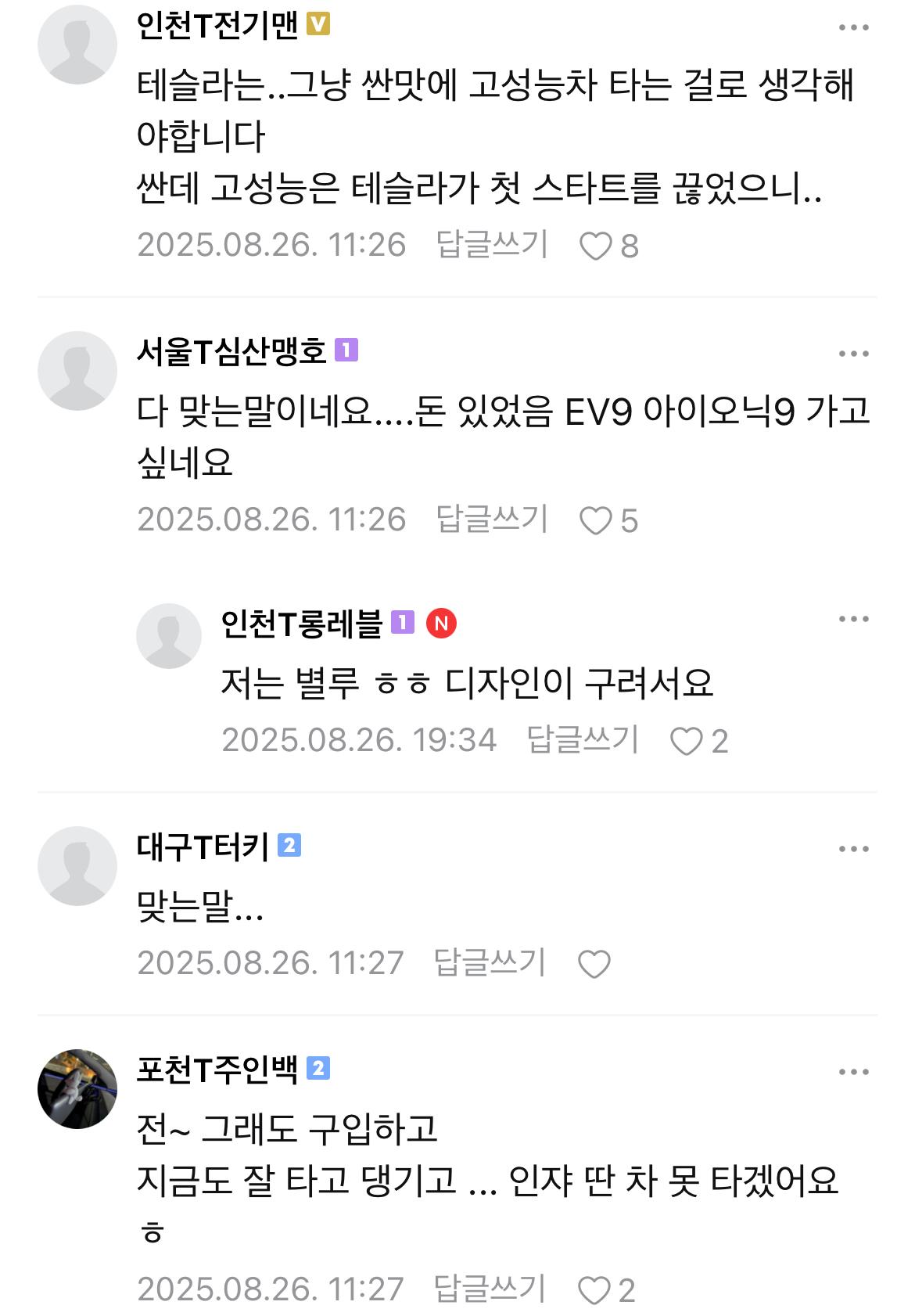Screen dimensions: 915x1316
Task: Open 인천T전기맨's profile picture
Action: 77,45
